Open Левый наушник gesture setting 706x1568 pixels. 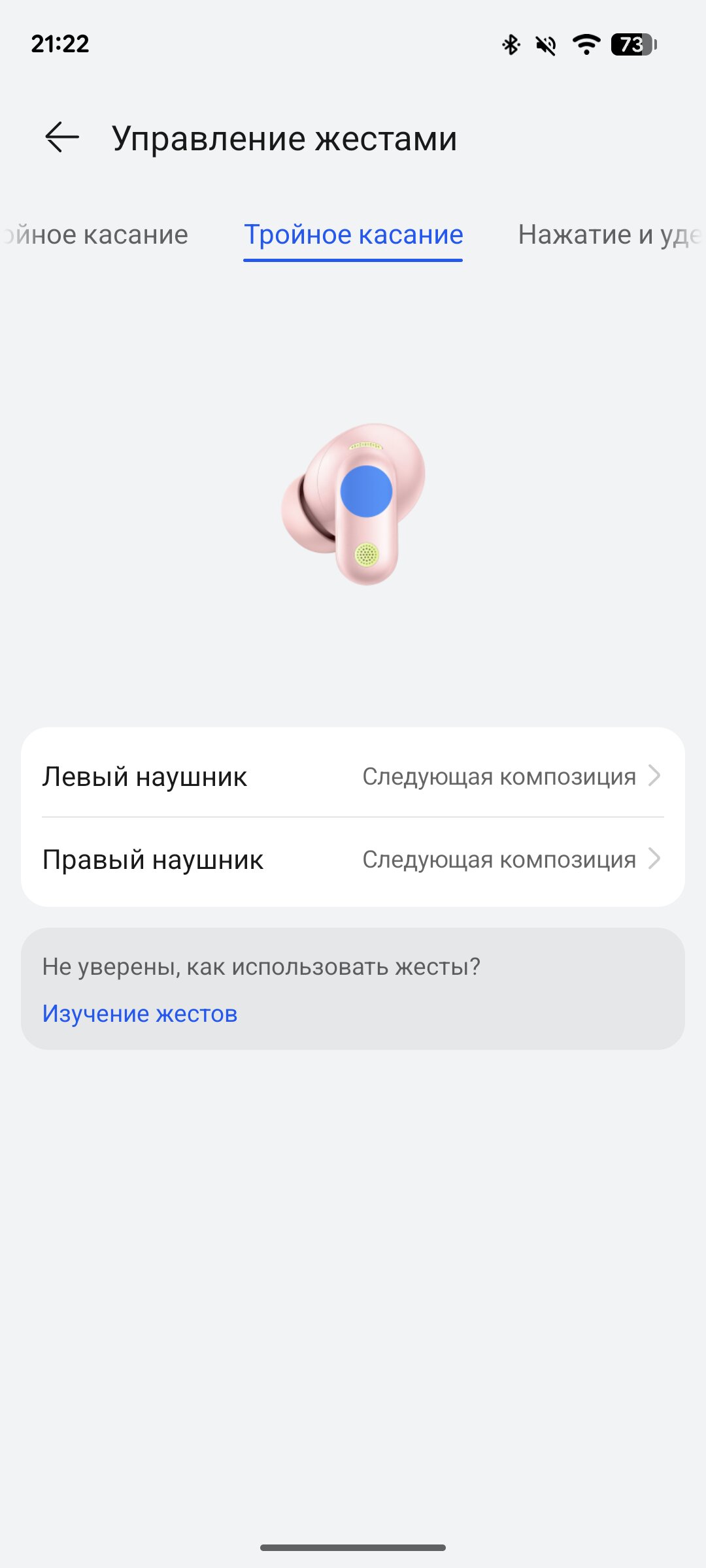pos(353,776)
